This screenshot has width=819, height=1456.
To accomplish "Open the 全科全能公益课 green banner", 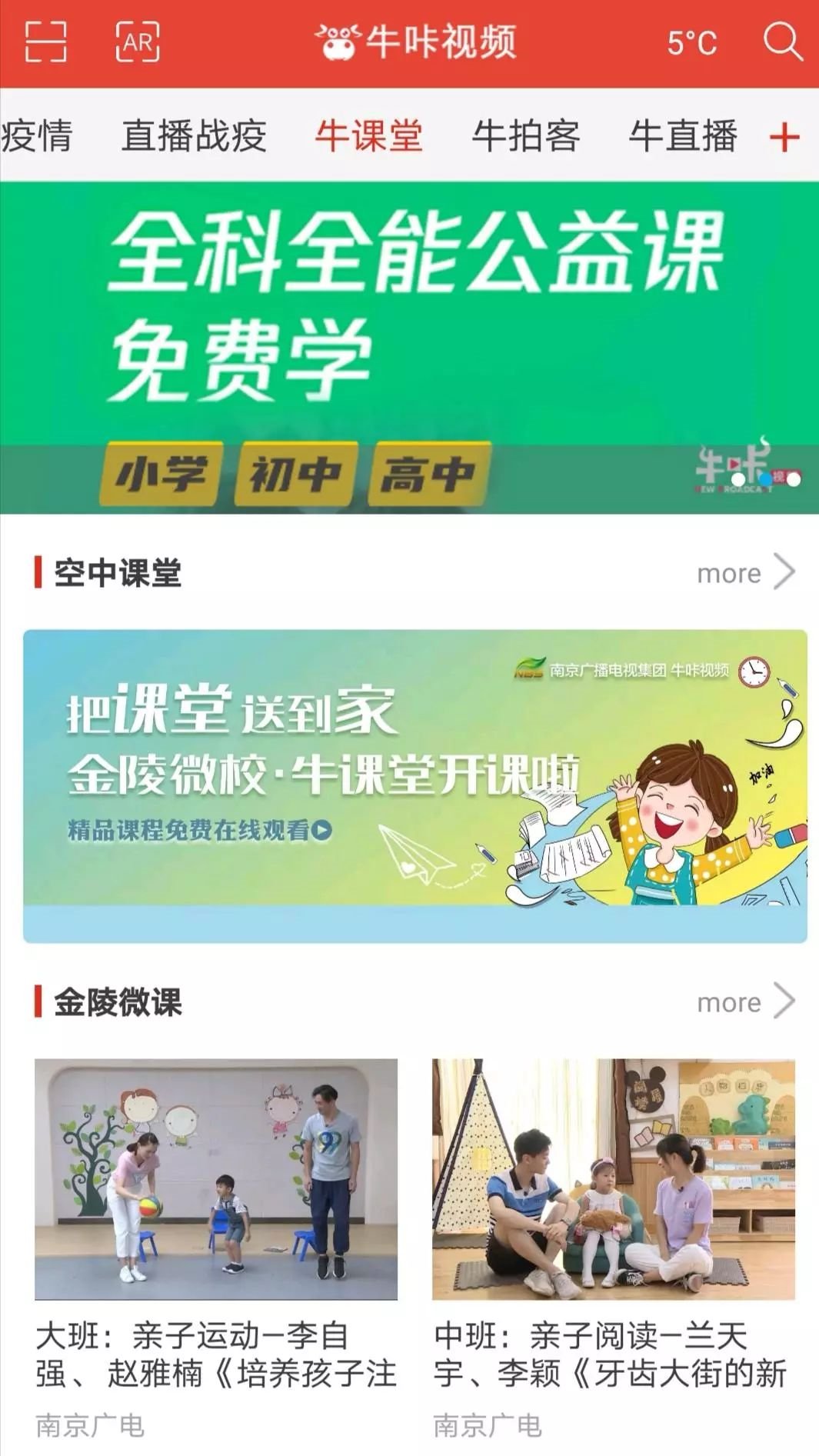I will 409,346.
